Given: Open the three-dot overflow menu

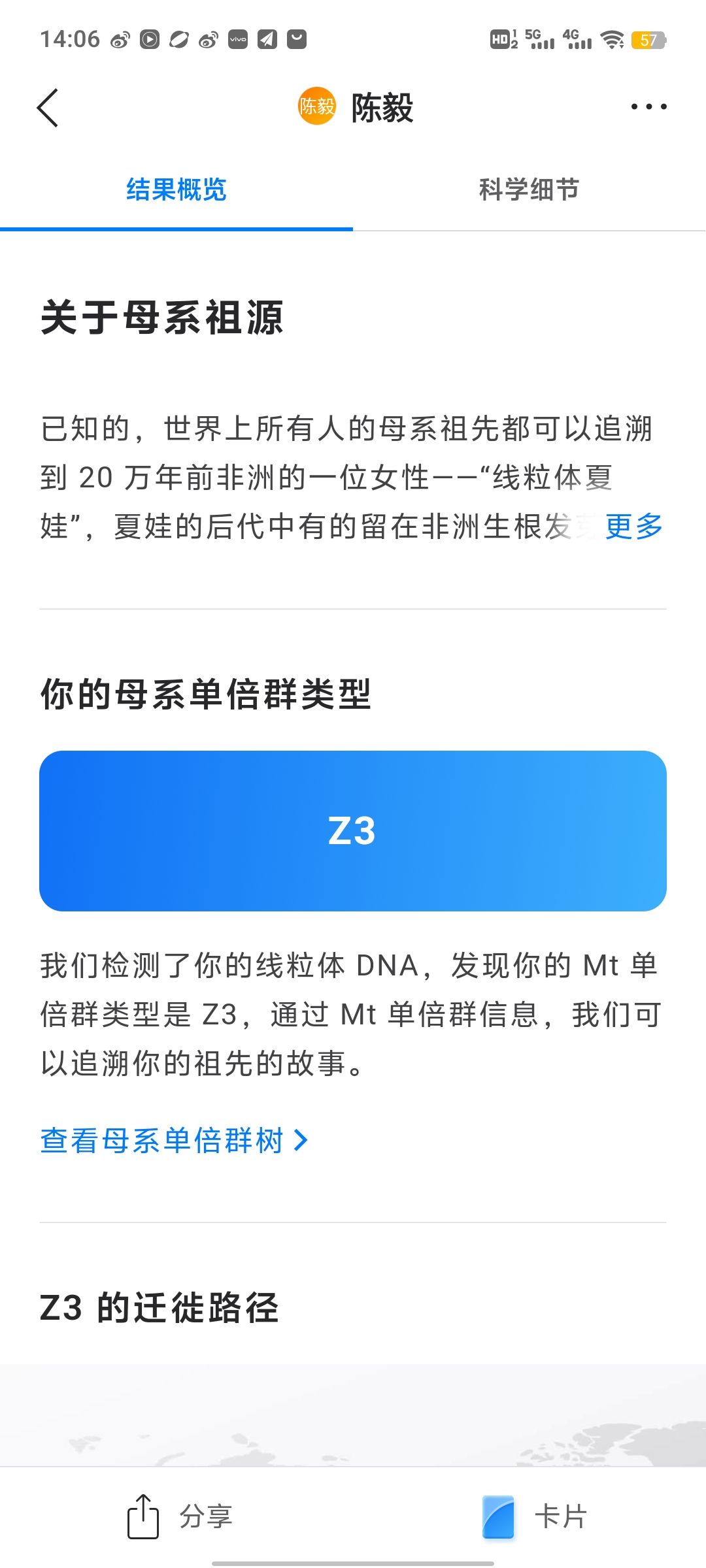Looking at the screenshot, I should click(648, 106).
